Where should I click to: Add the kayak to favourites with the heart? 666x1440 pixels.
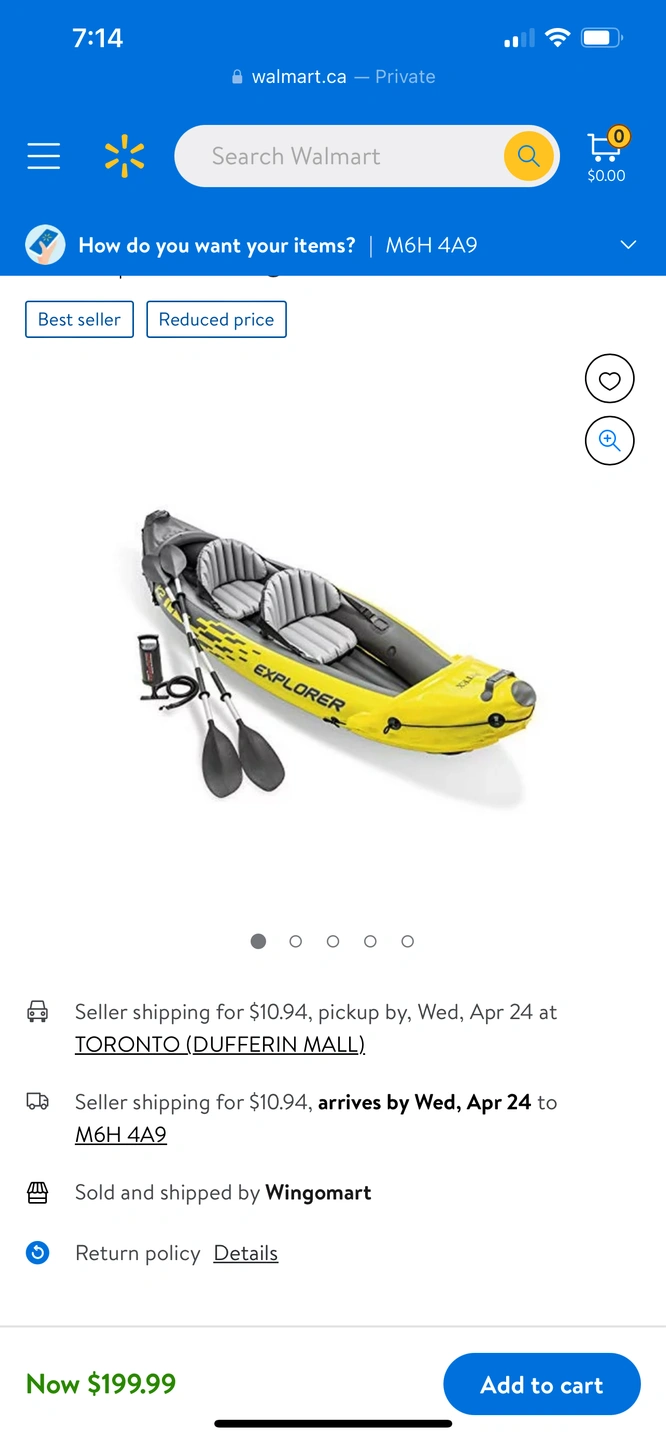coord(609,380)
